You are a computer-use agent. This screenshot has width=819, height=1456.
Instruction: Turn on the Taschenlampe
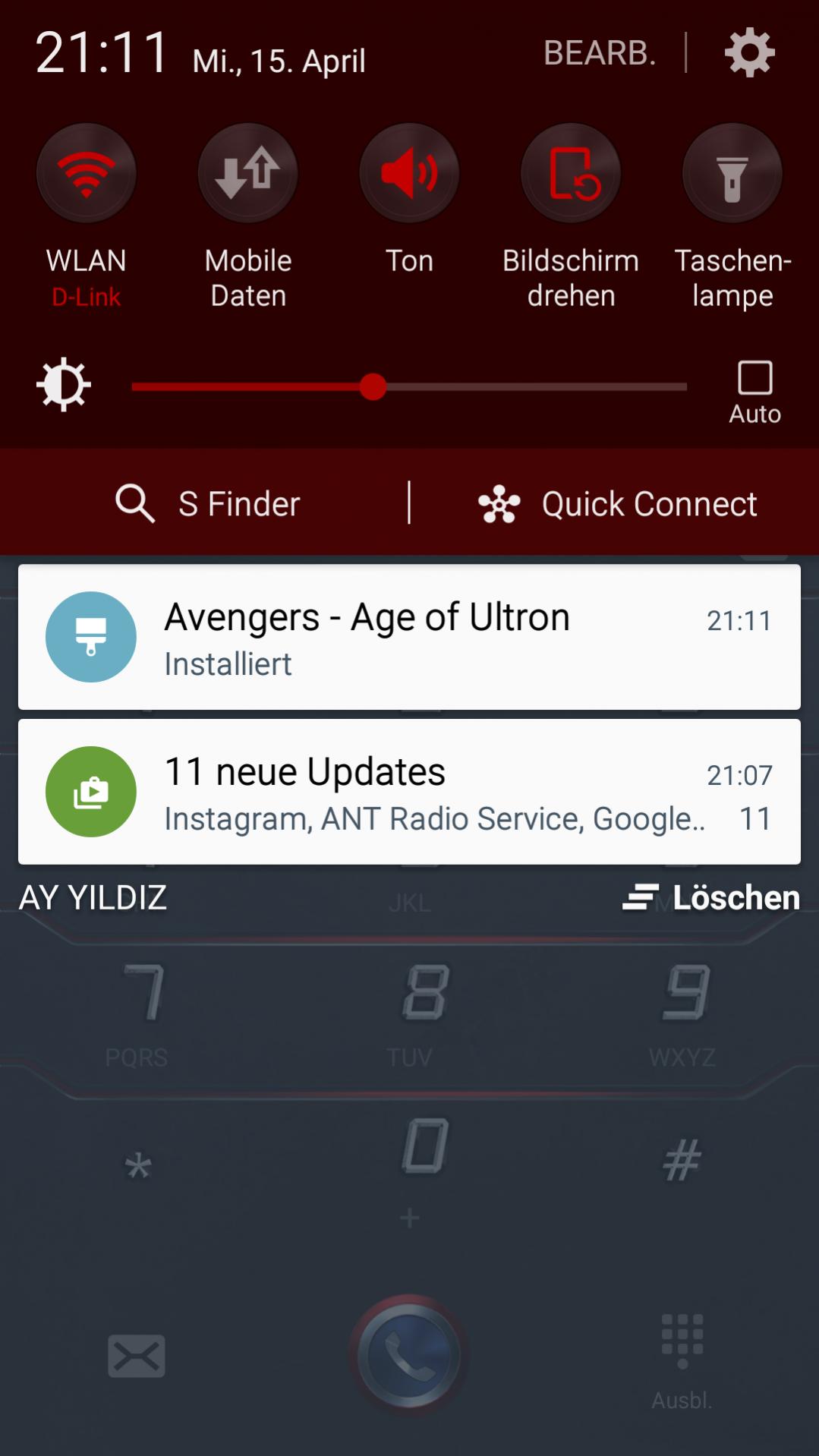click(x=732, y=173)
